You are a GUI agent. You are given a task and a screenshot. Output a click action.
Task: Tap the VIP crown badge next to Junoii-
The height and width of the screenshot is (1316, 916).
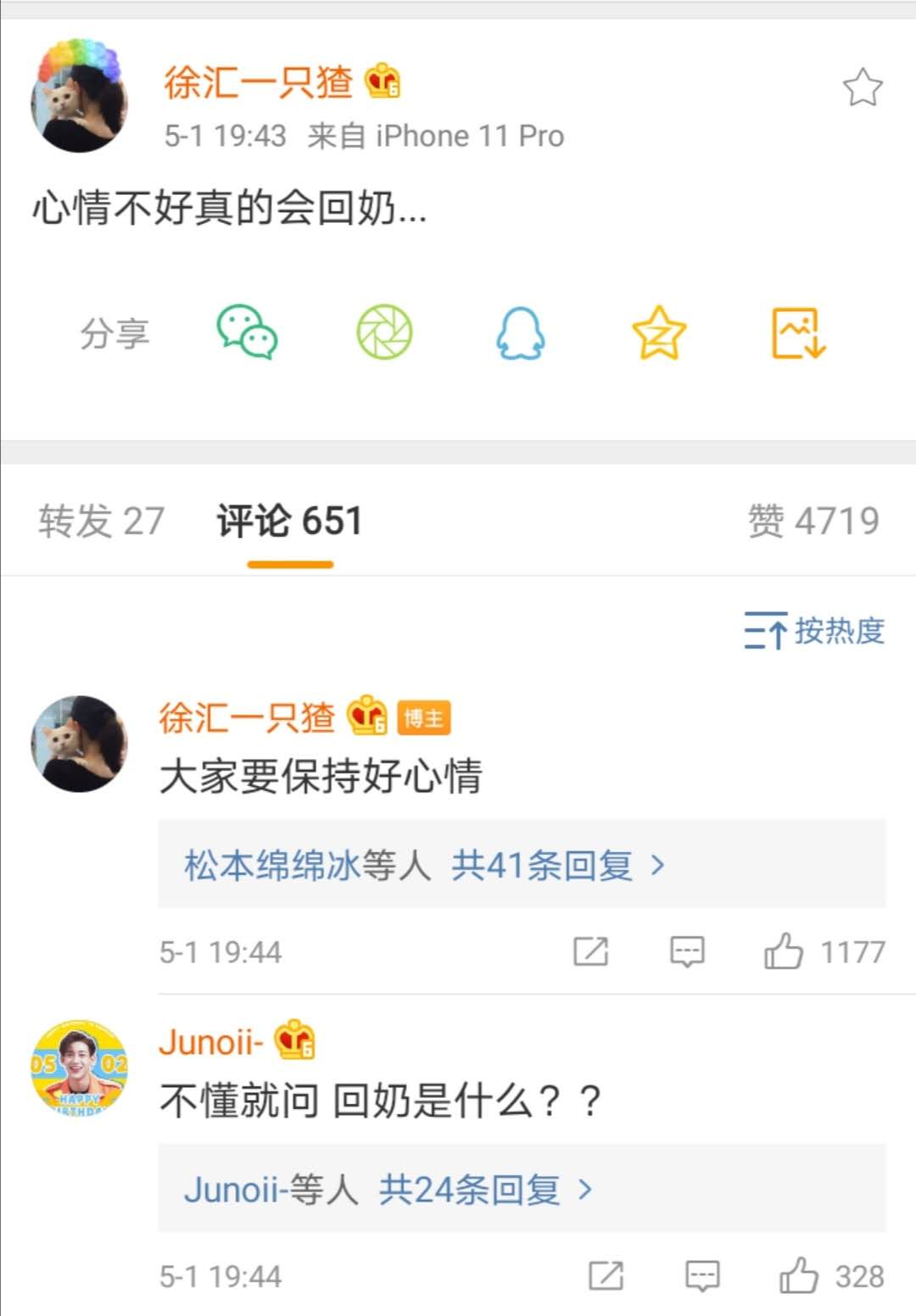(293, 1038)
